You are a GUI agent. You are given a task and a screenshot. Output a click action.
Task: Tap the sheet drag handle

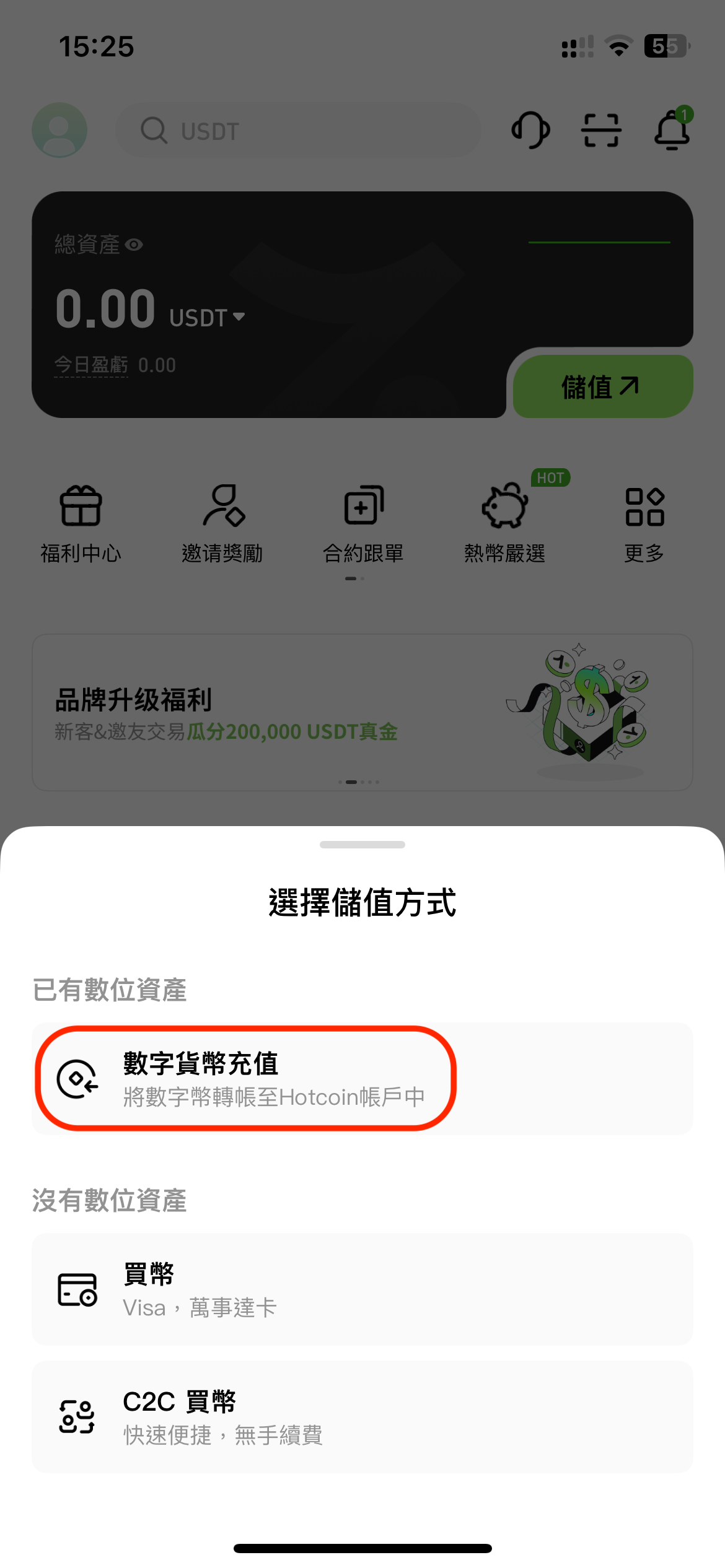pos(362,845)
